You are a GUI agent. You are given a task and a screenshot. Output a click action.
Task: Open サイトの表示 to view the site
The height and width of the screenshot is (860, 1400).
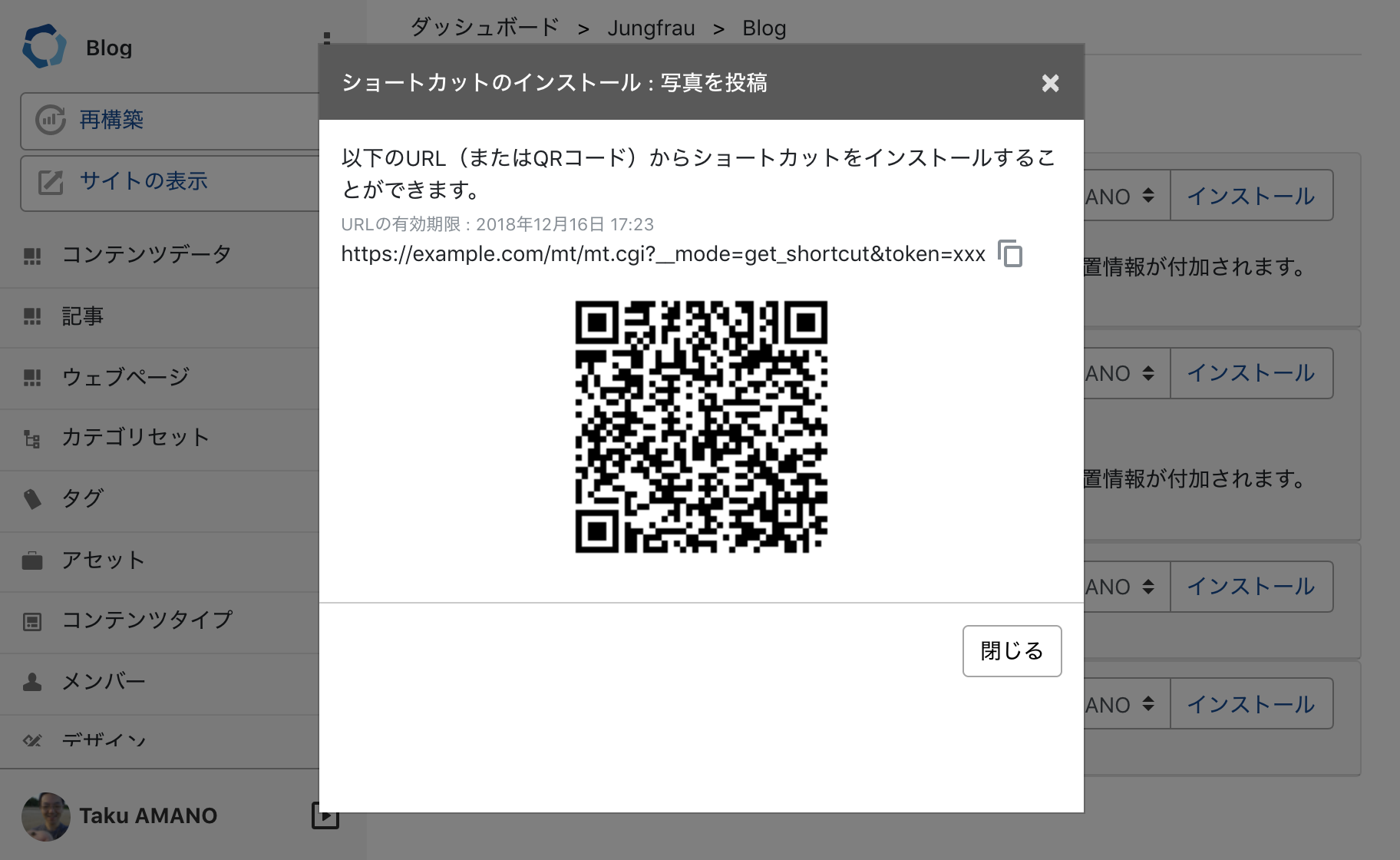point(143,182)
